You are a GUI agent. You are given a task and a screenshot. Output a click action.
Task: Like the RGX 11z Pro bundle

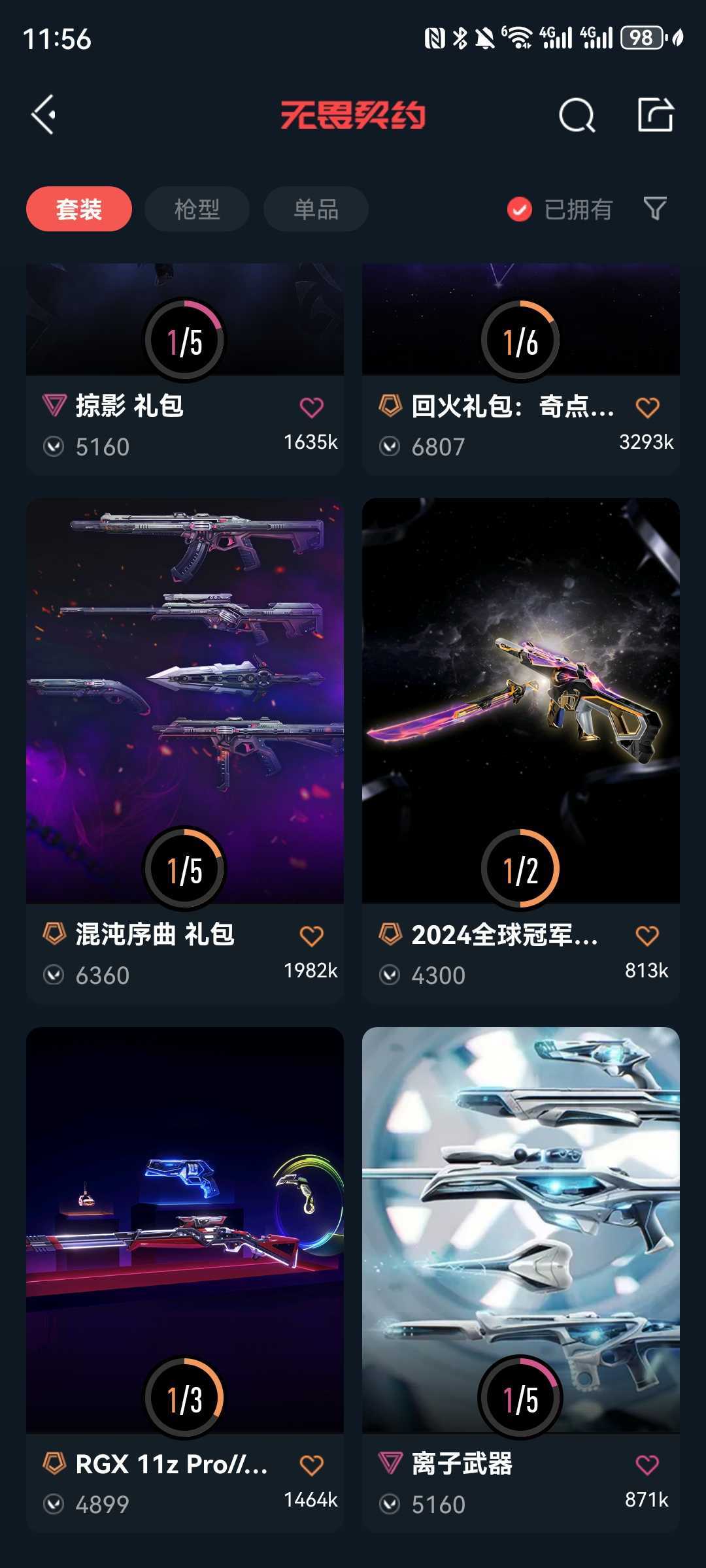(x=312, y=1465)
